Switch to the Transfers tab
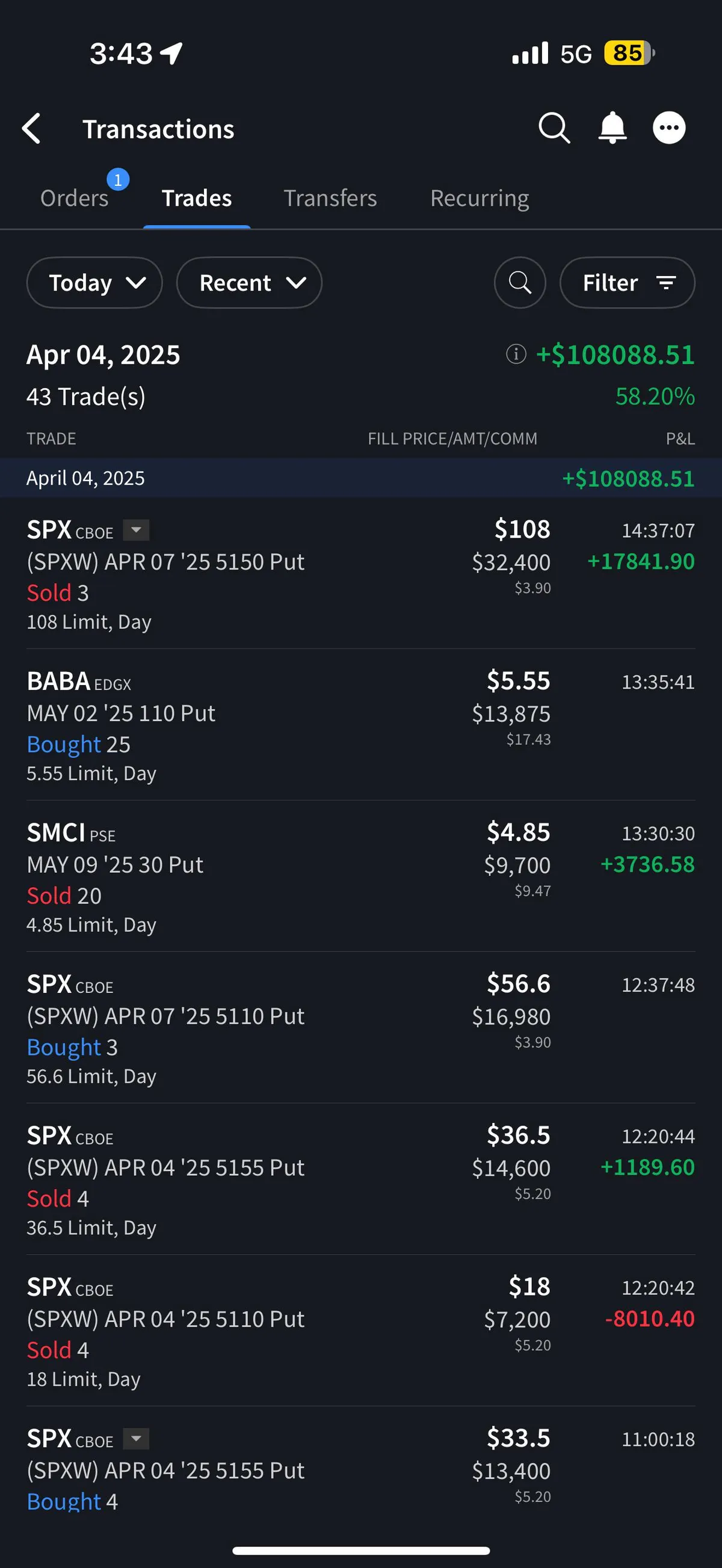This screenshot has height=1568, width=722. click(330, 198)
